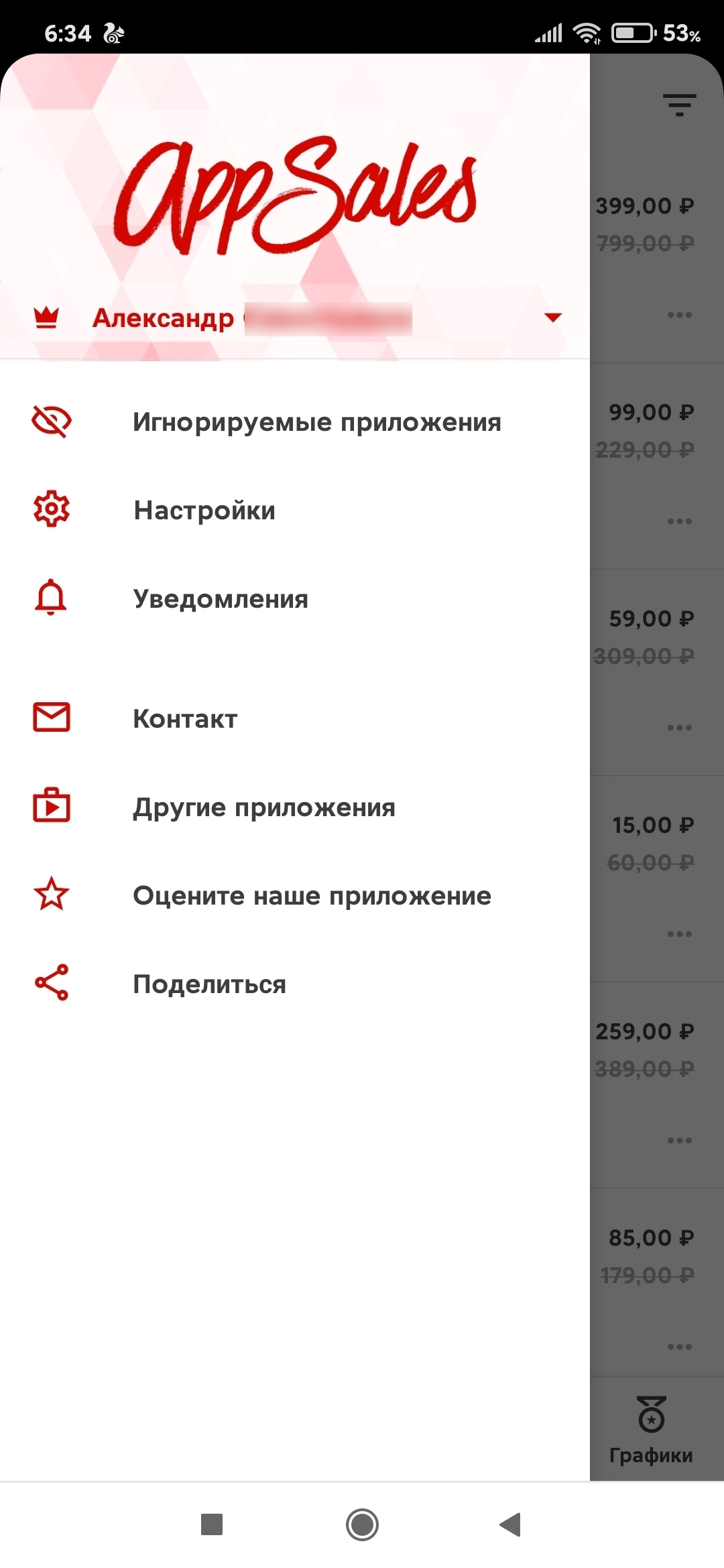Expand the Александр account dropdown arrow
724x1568 pixels.
coord(552,318)
